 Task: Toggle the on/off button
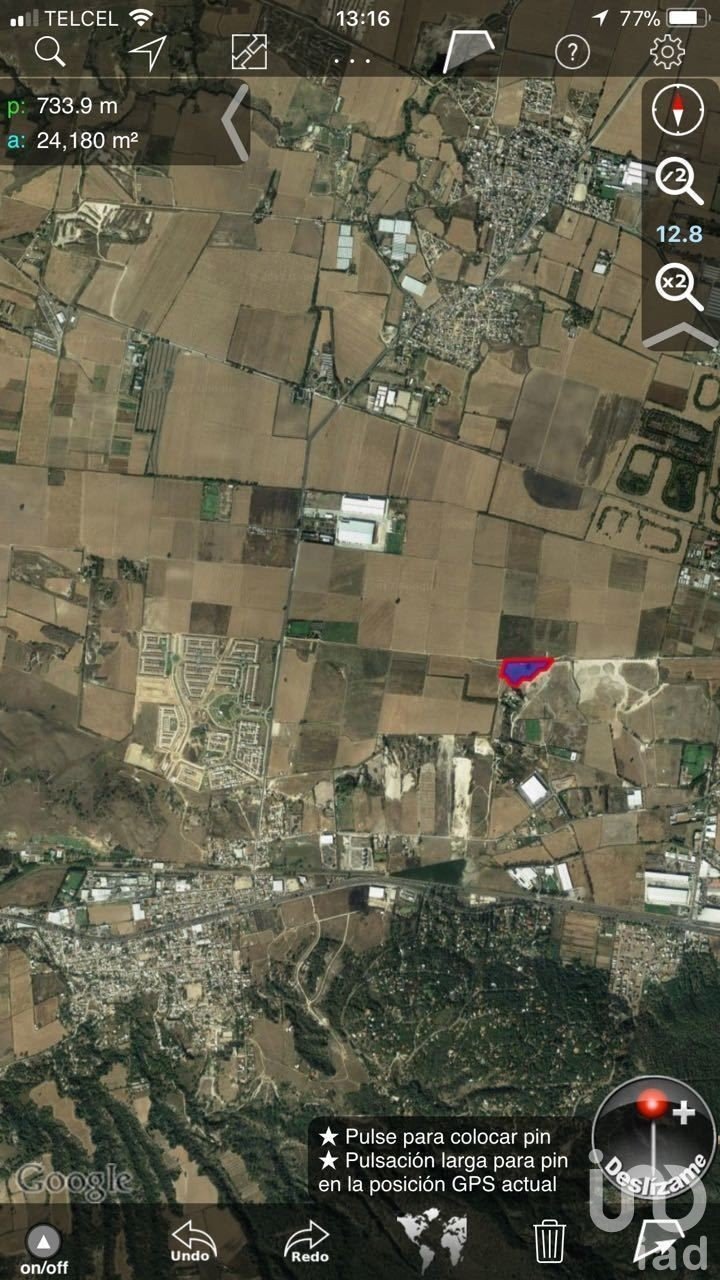[x=44, y=1248]
